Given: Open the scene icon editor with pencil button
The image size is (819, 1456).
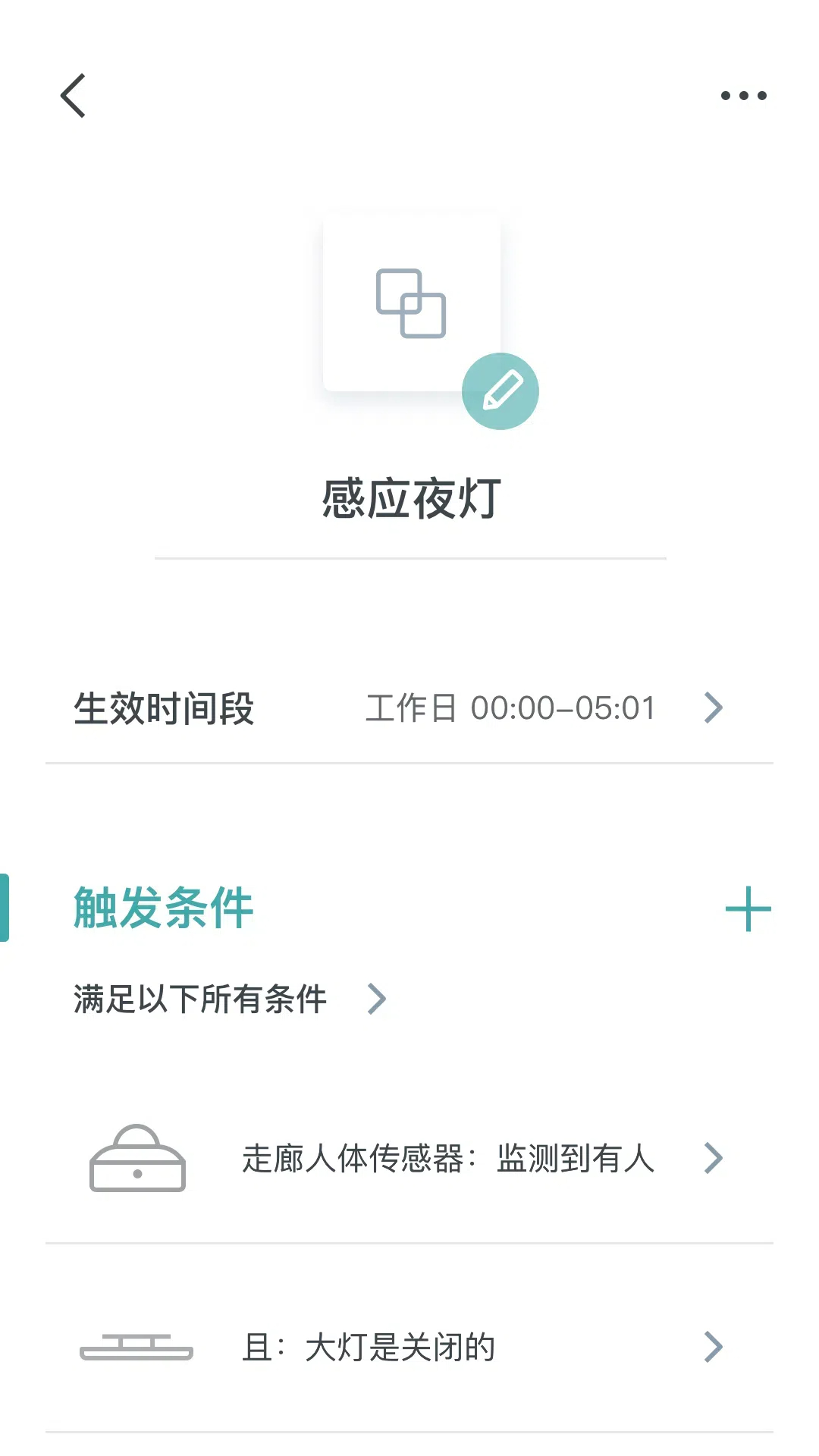Looking at the screenshot, I should click(501, 390).
